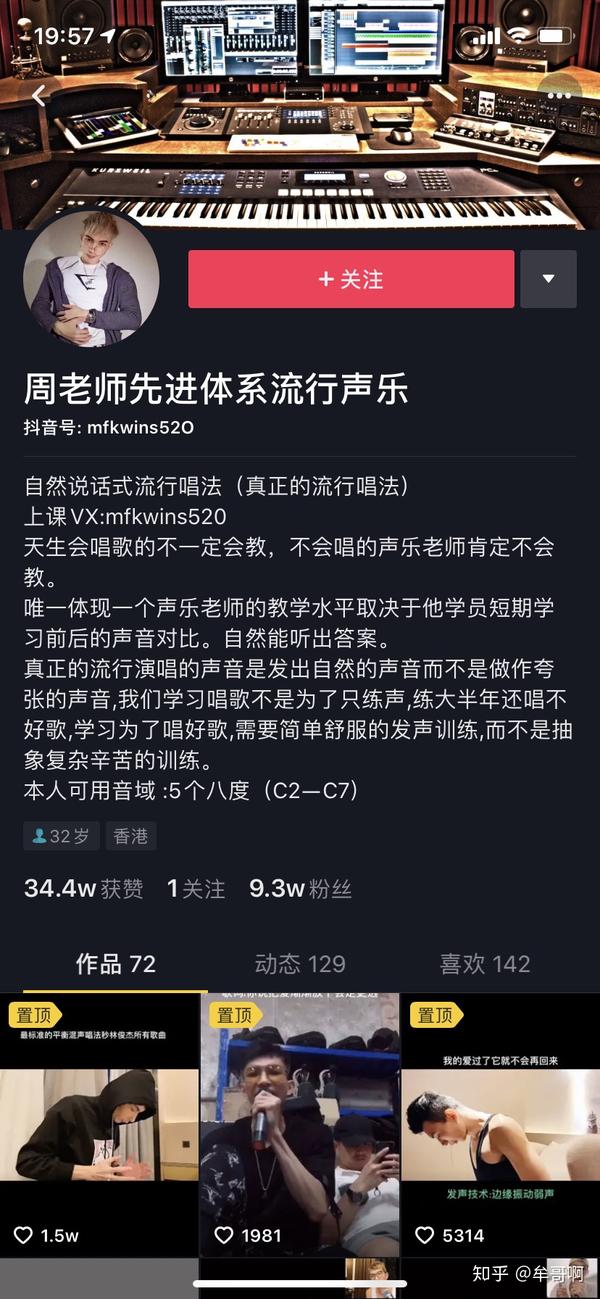Go back using the top-left arrow
600x1299 pixels.
(38, 96)
